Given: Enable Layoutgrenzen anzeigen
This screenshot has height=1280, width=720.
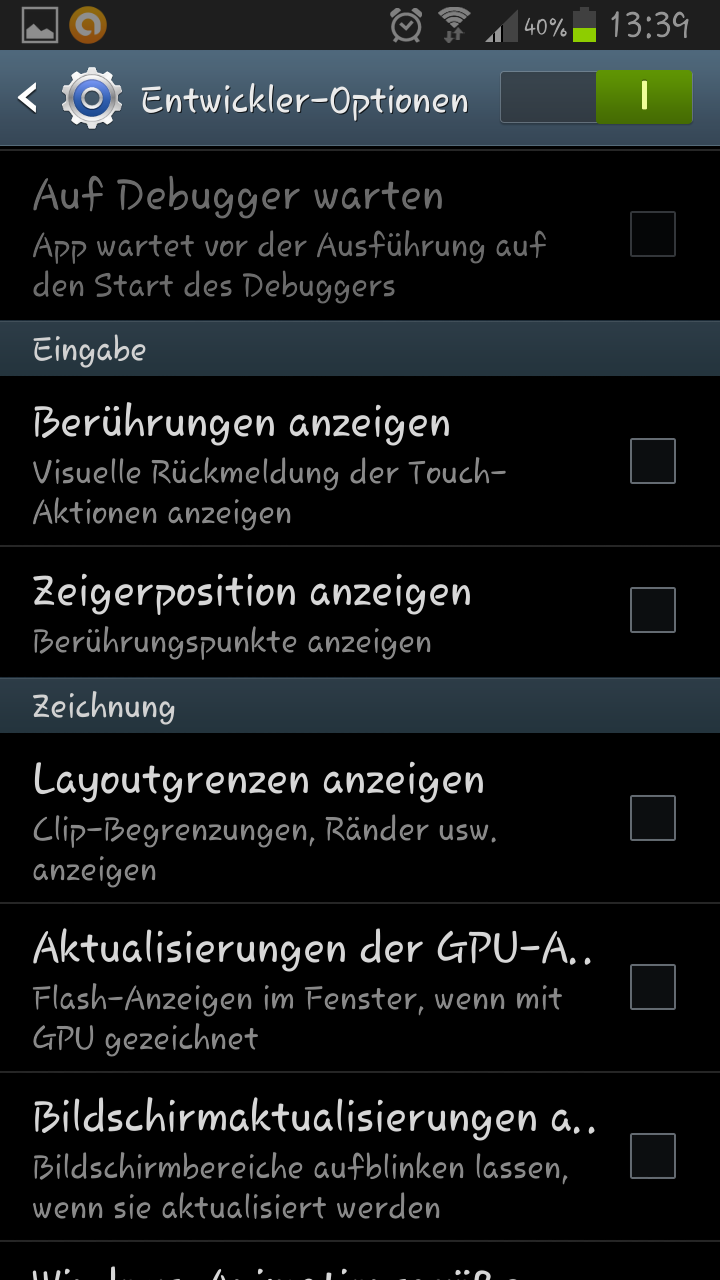Looking at the screenshot, I should [x=652, y=818].
